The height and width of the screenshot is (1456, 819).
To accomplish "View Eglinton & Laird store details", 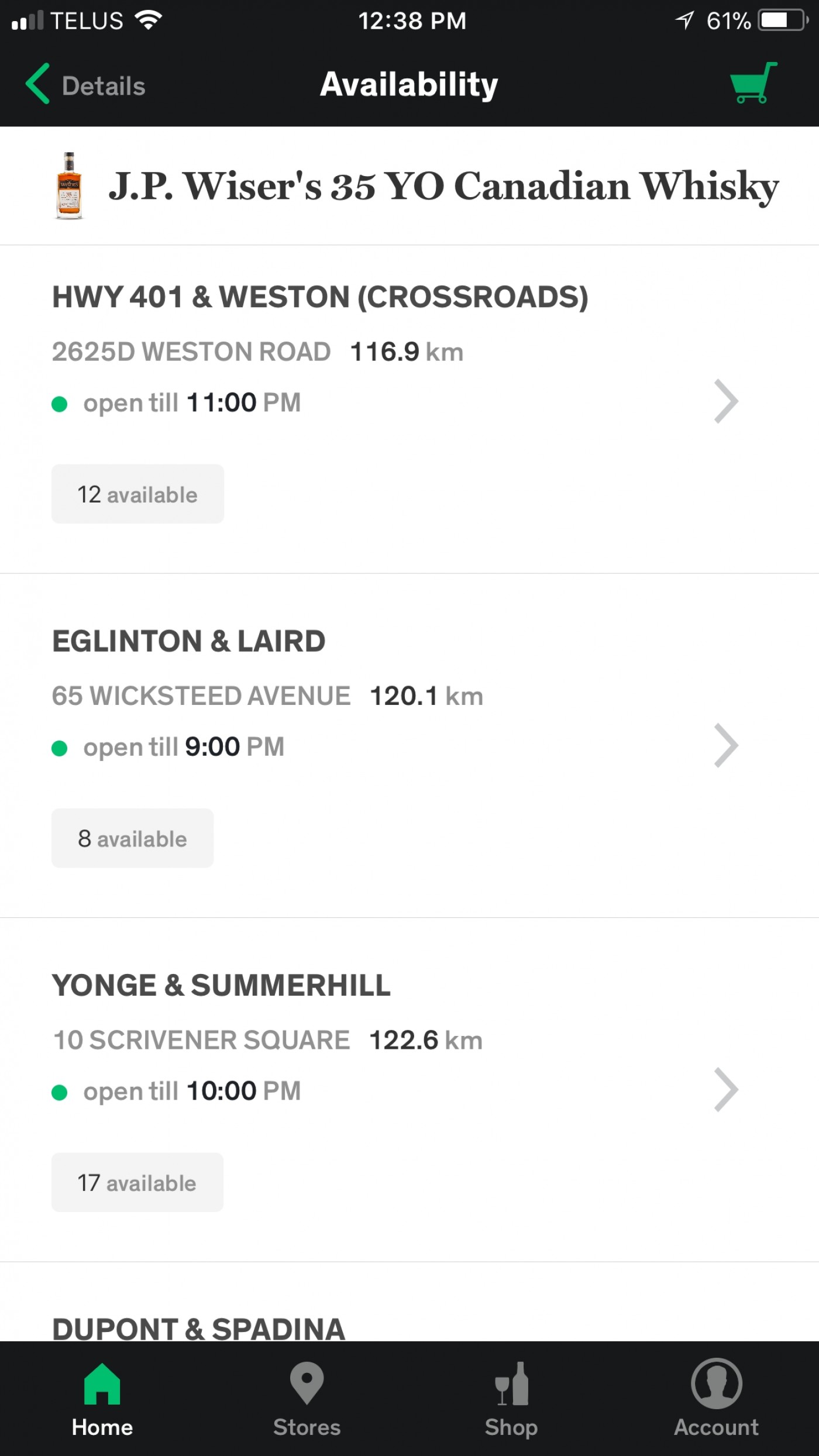I will [x=726, y=745].
